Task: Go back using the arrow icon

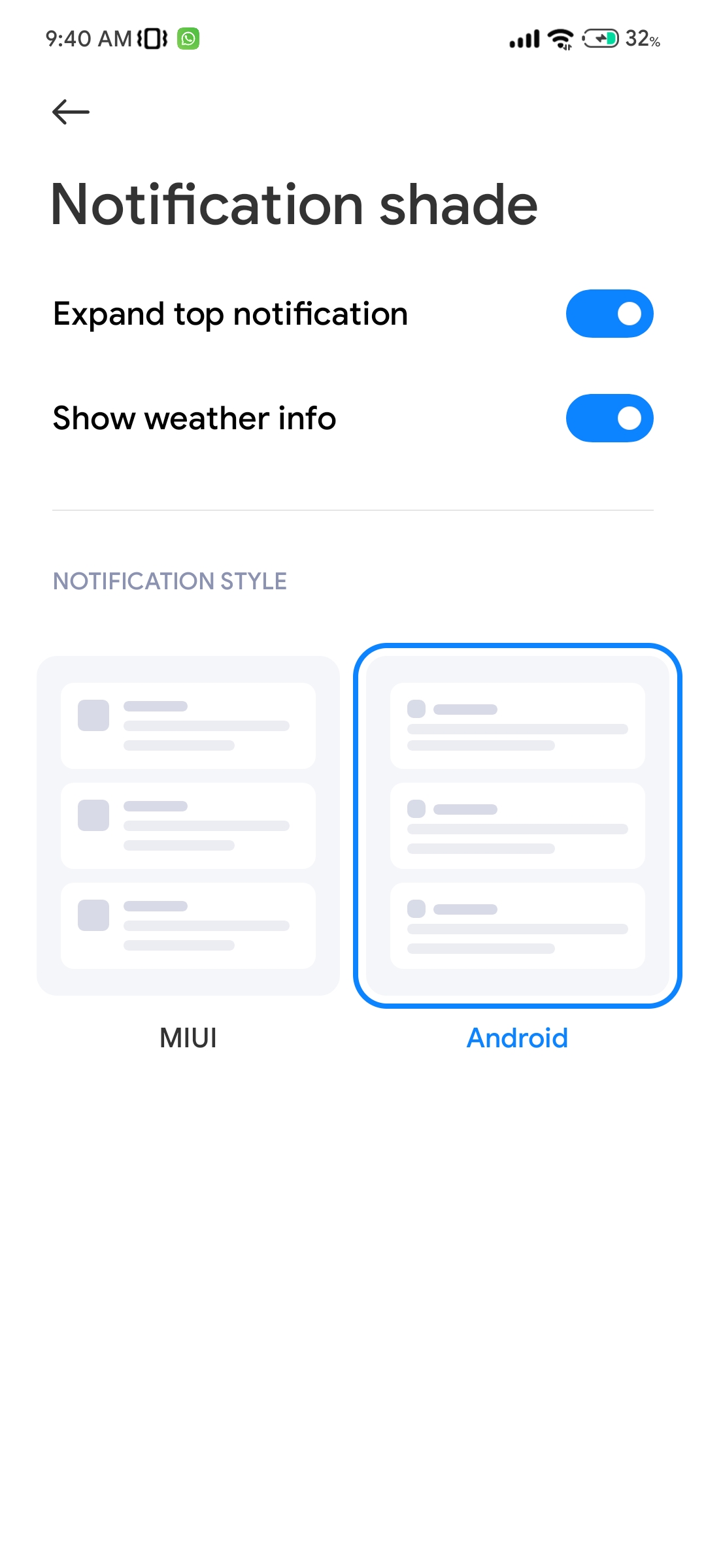Action: tap(71, 112)
